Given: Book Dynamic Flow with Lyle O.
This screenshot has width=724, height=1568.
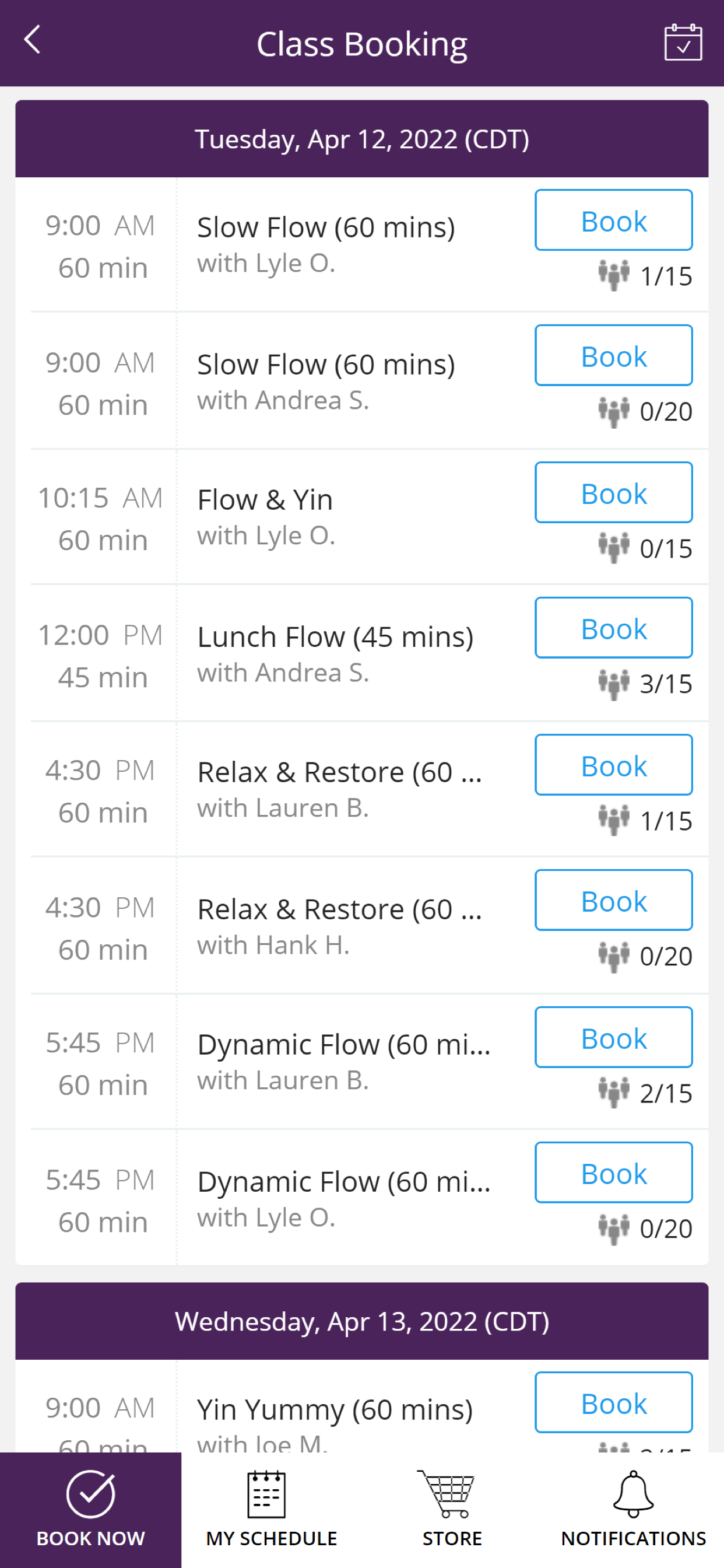Looking at the screenshot, I should (613, 1172).
